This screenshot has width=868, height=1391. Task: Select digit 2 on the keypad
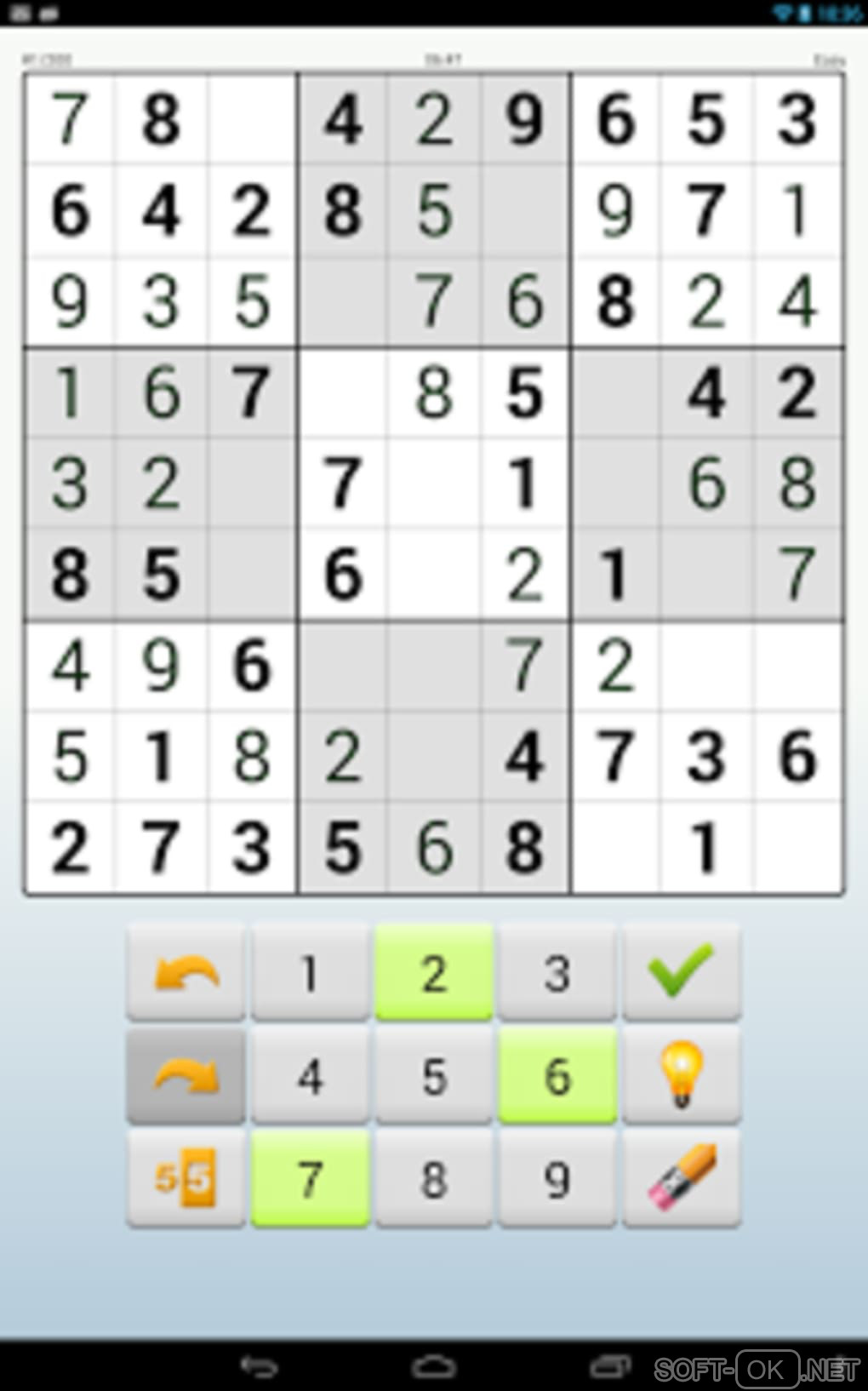433,972
